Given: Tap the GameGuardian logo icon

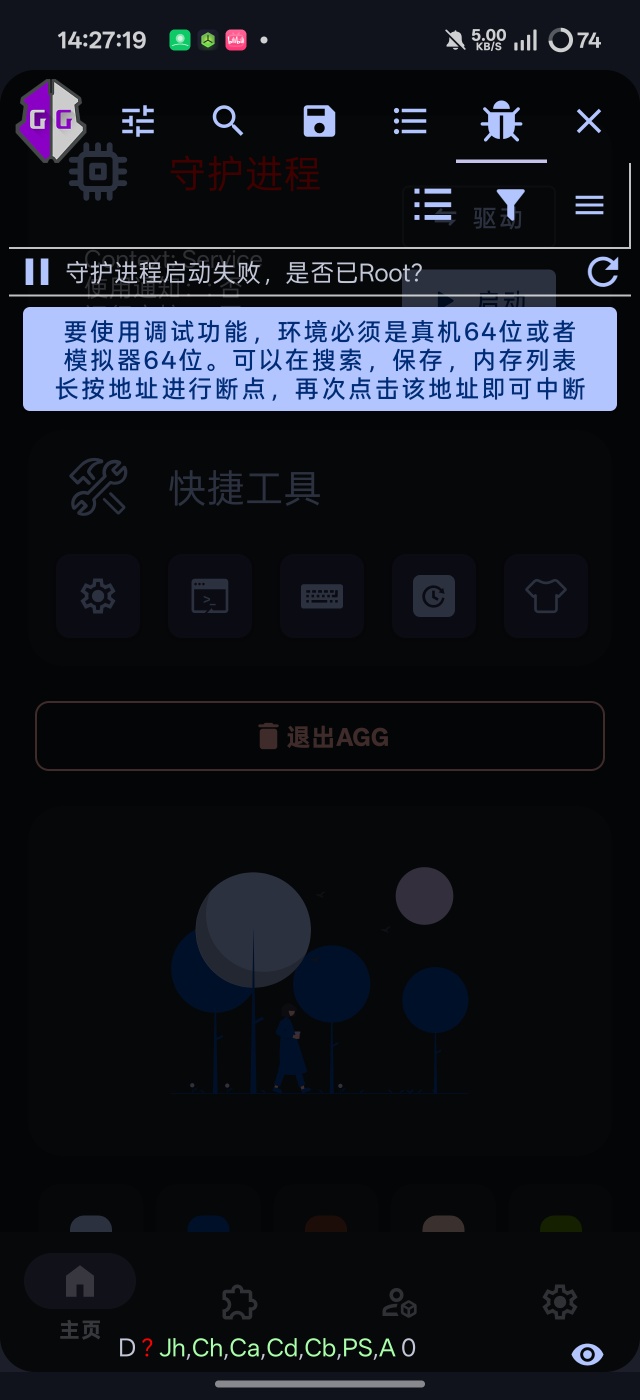Looking at the screenshot, I should coord(50,121).
